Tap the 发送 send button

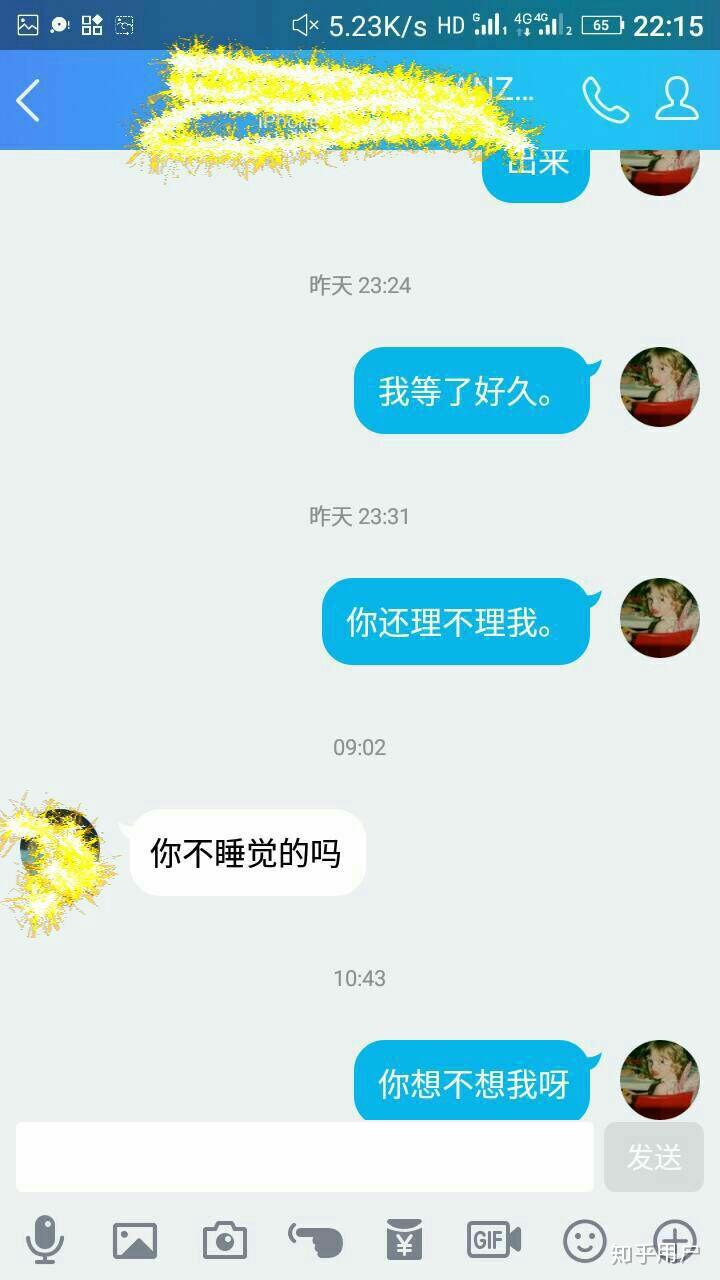654,1157
